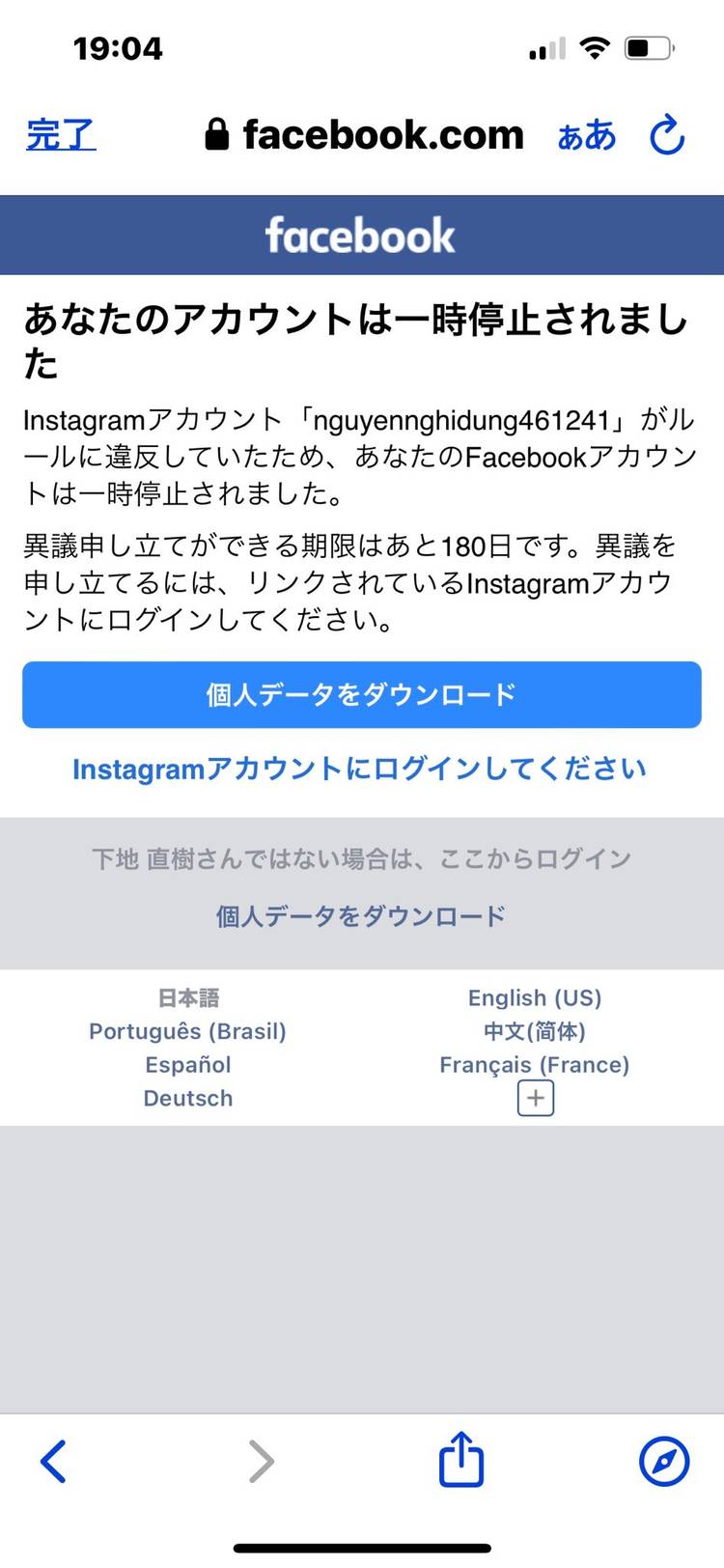Tap 下地 直樹さんではない場合は、ここからログイン
The height and width of the screenshot is (1568, 724).
pos(361,858)
